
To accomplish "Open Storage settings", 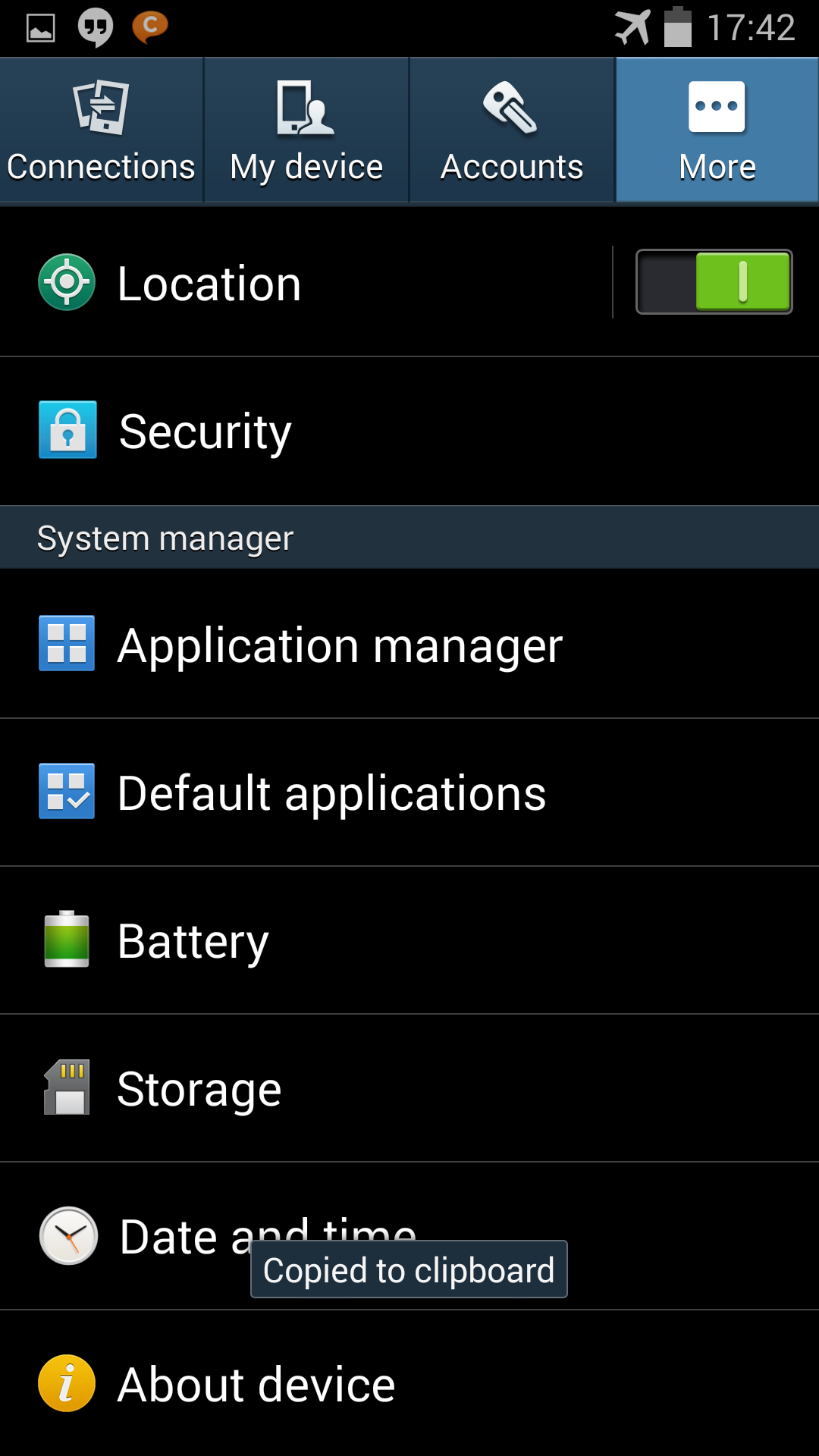I will [x=409, y=1088].
